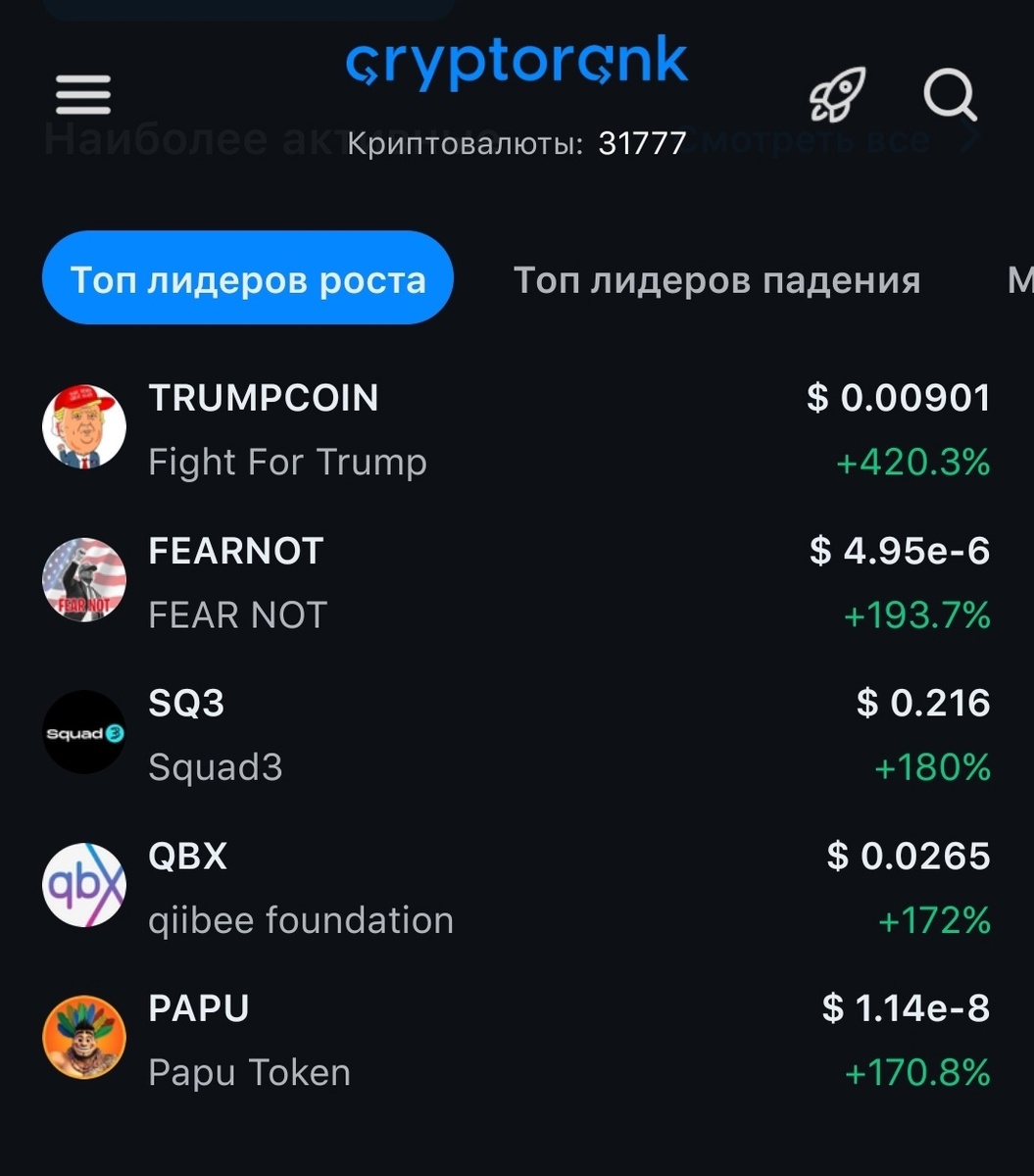Select the Топ лидеров роста tab
1034x1176 pixels.
[248, 279]
